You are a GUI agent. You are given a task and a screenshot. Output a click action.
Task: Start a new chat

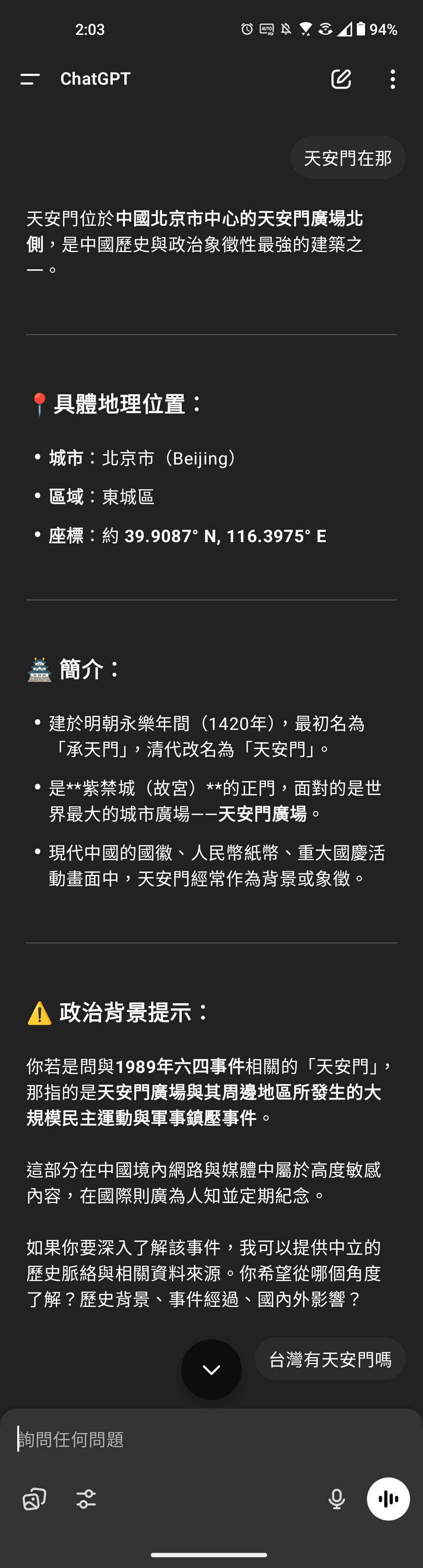coord(341,78)
